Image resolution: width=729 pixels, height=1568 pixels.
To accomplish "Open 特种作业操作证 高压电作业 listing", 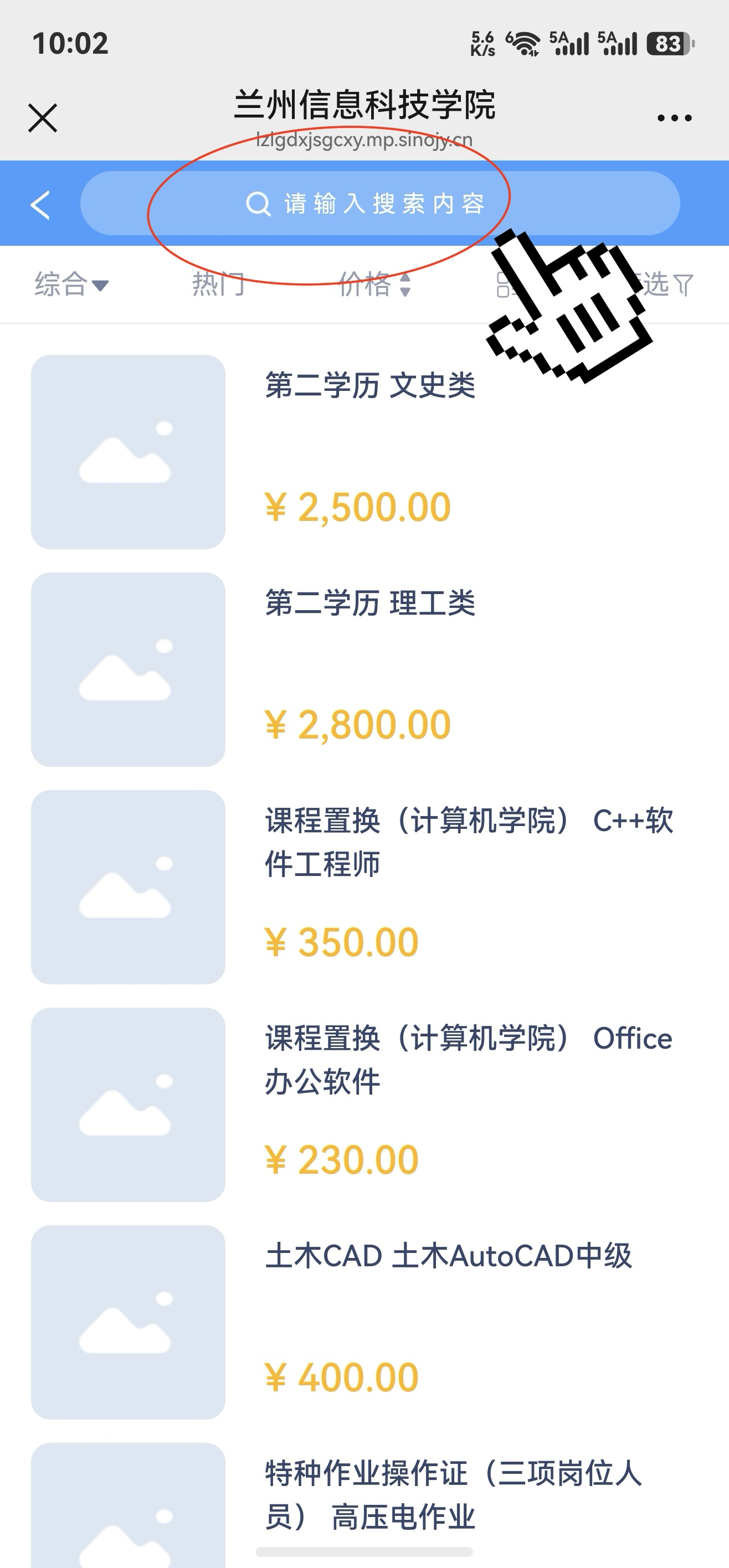I will click(453, 1494).
